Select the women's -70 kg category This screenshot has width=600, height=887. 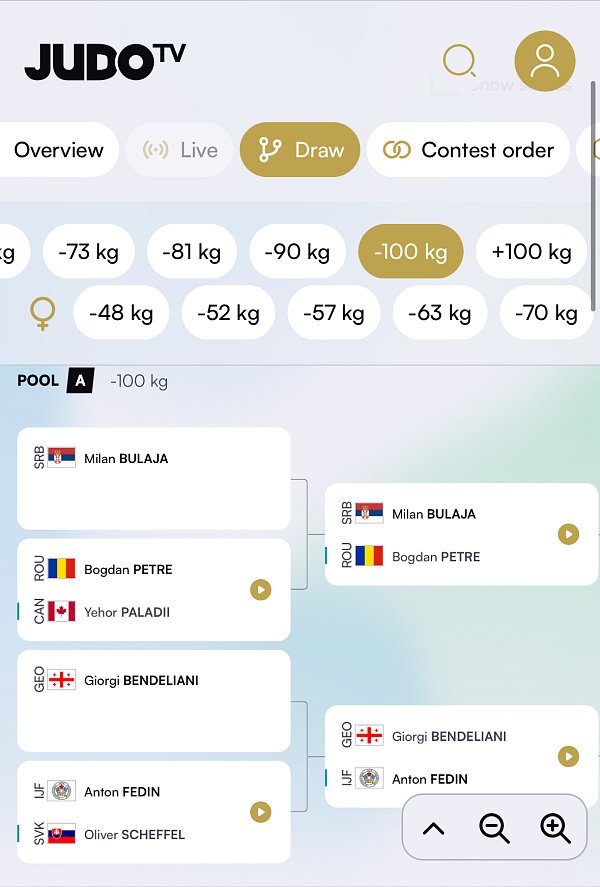coord(546,313)
